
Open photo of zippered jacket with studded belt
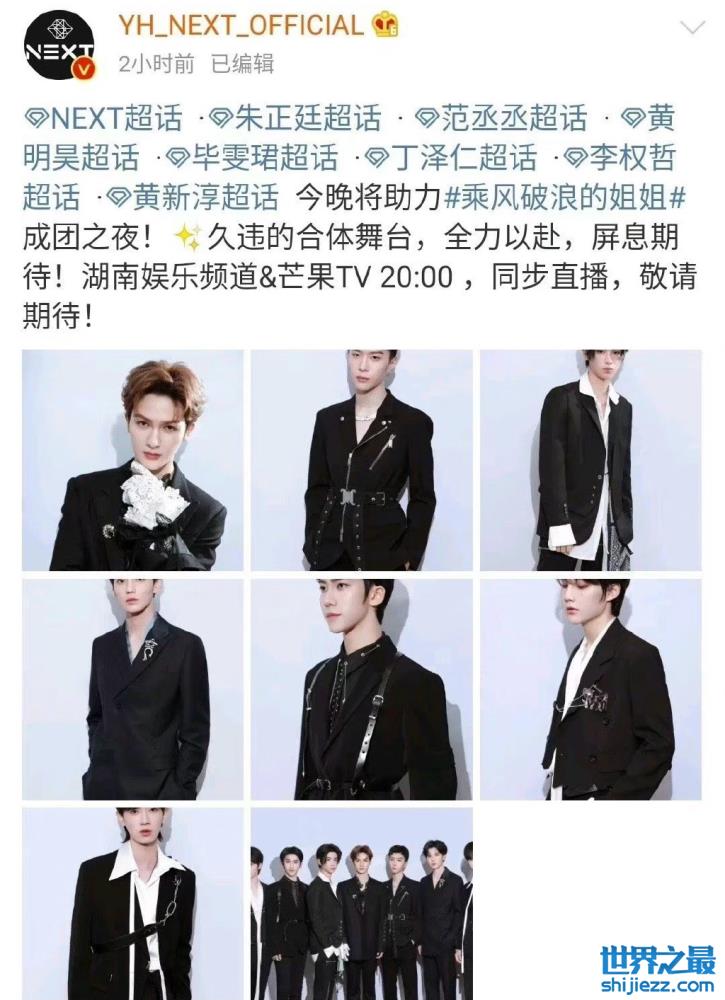(x=362, y=461)
